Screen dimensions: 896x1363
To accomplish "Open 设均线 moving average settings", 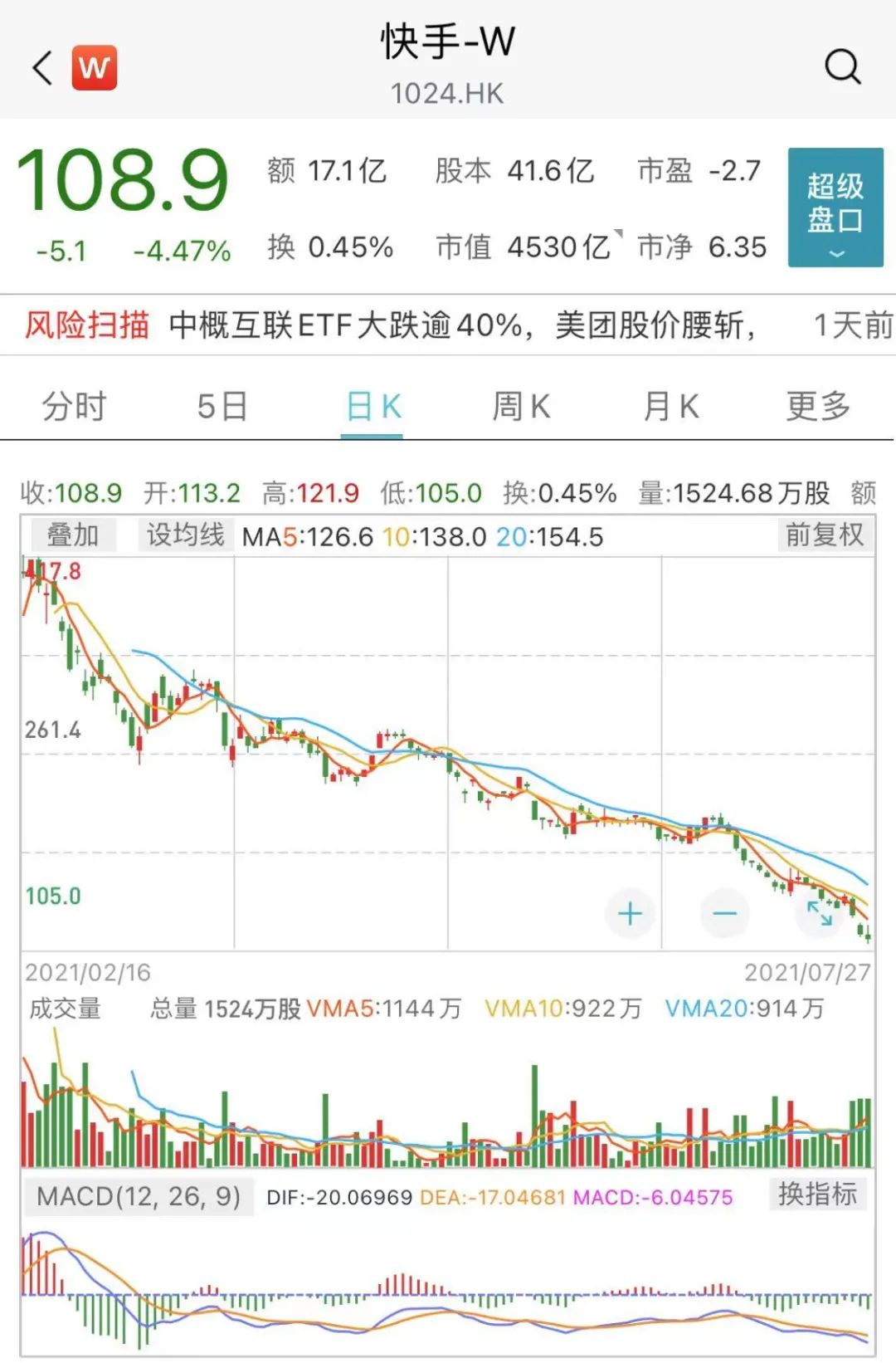I will pos(185,535).
